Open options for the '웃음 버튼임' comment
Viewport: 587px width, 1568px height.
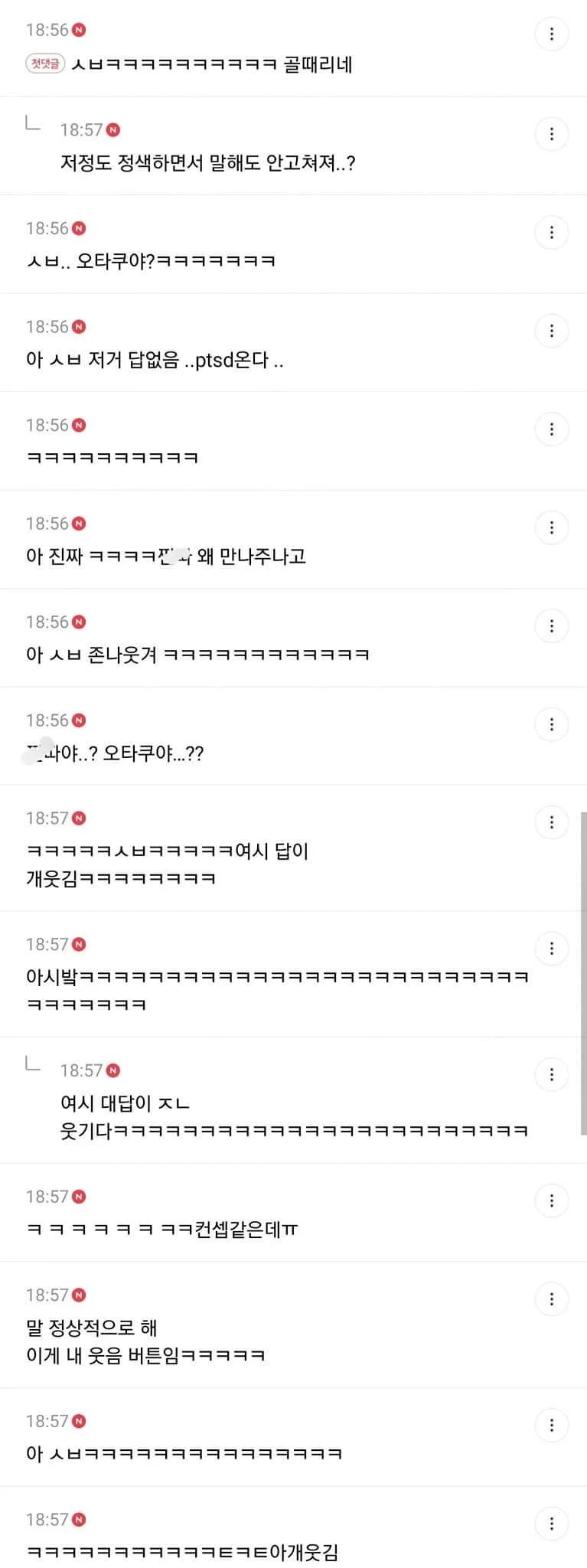pyautogui.click(x=551, y=1298)
